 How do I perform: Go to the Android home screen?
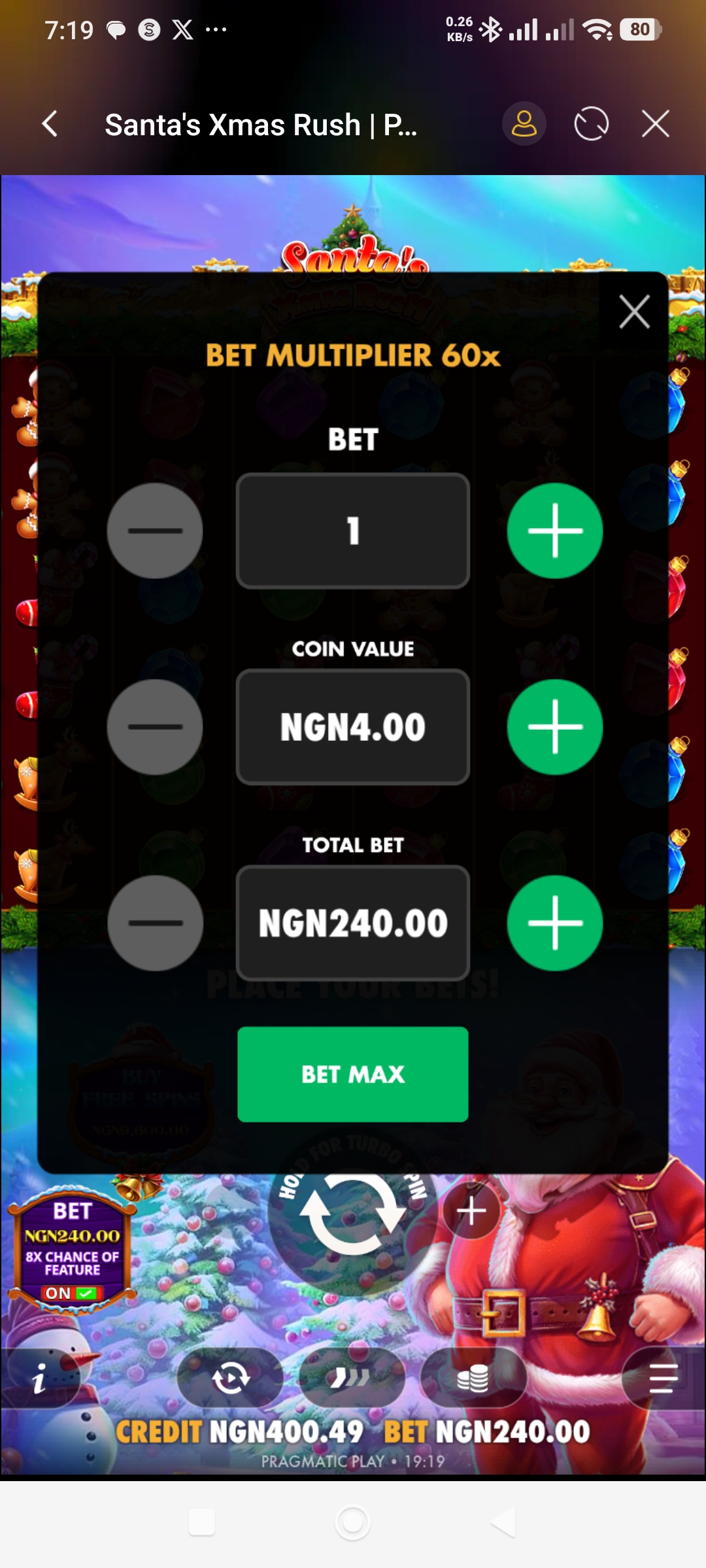coord(352,1522)
